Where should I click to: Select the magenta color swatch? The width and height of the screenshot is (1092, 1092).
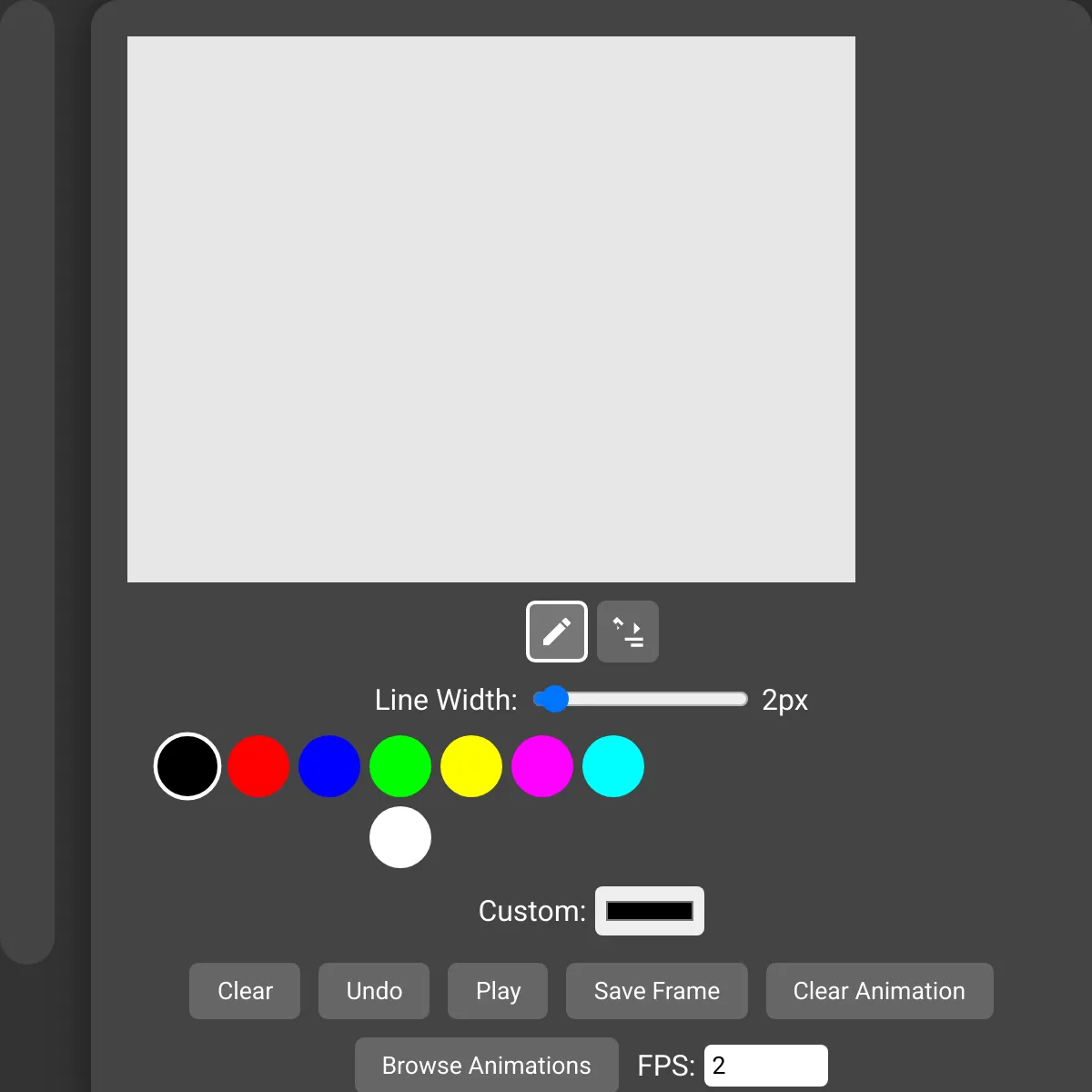click(542, 766)
